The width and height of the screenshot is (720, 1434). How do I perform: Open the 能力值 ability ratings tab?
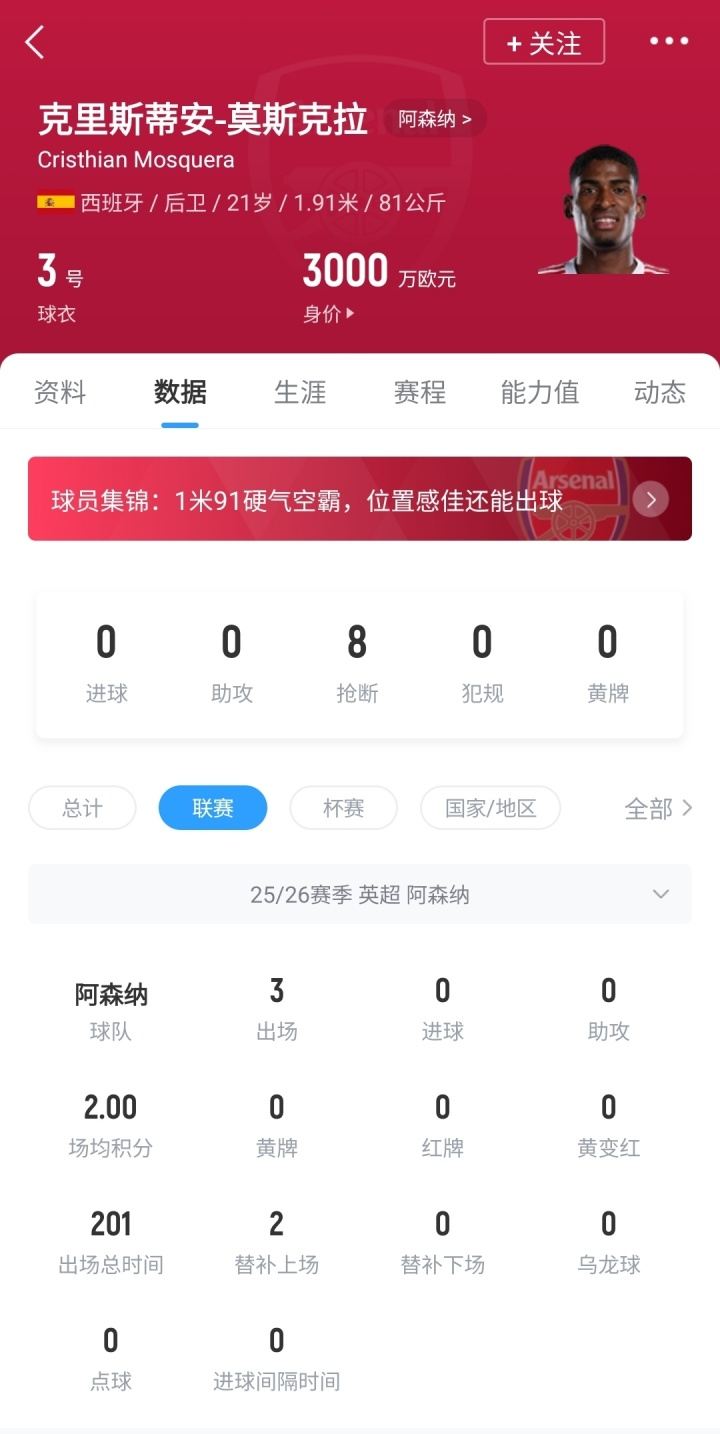click(538, 392)
